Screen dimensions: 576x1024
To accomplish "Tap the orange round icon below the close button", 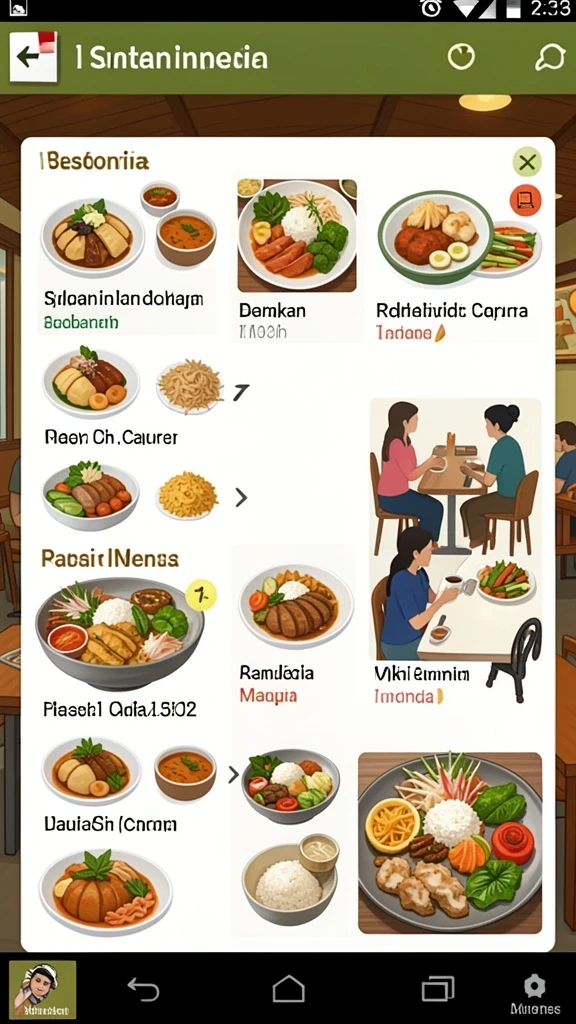I will 525,200.
